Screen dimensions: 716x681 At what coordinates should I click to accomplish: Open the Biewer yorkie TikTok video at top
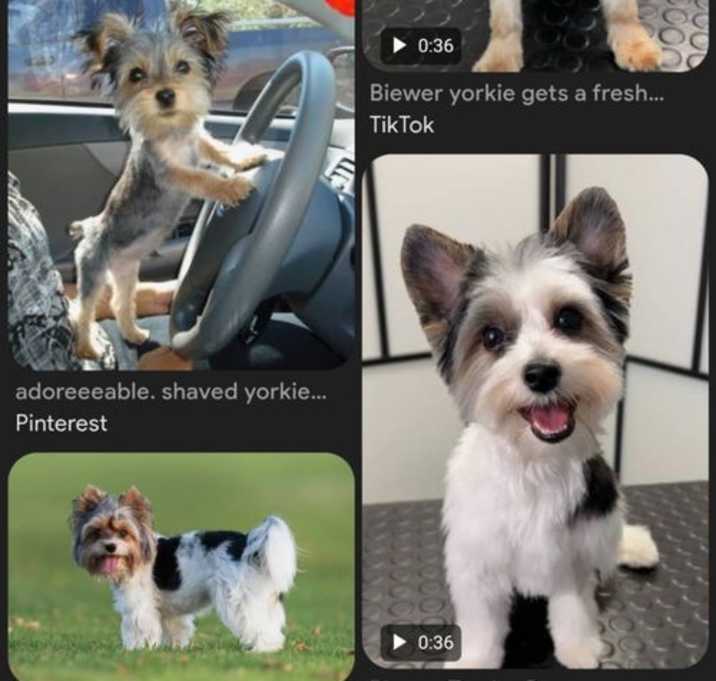(535, 35)
